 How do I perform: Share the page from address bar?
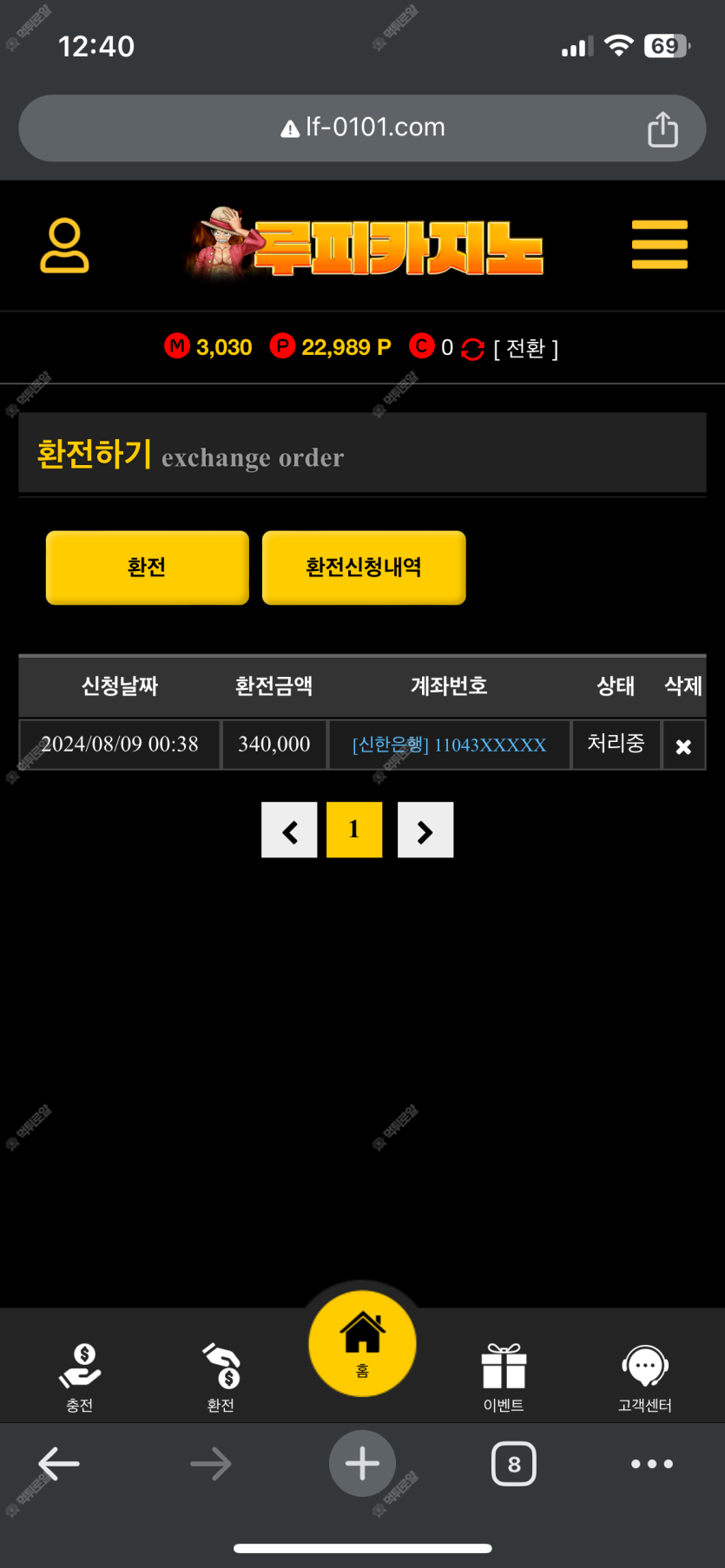662,128
